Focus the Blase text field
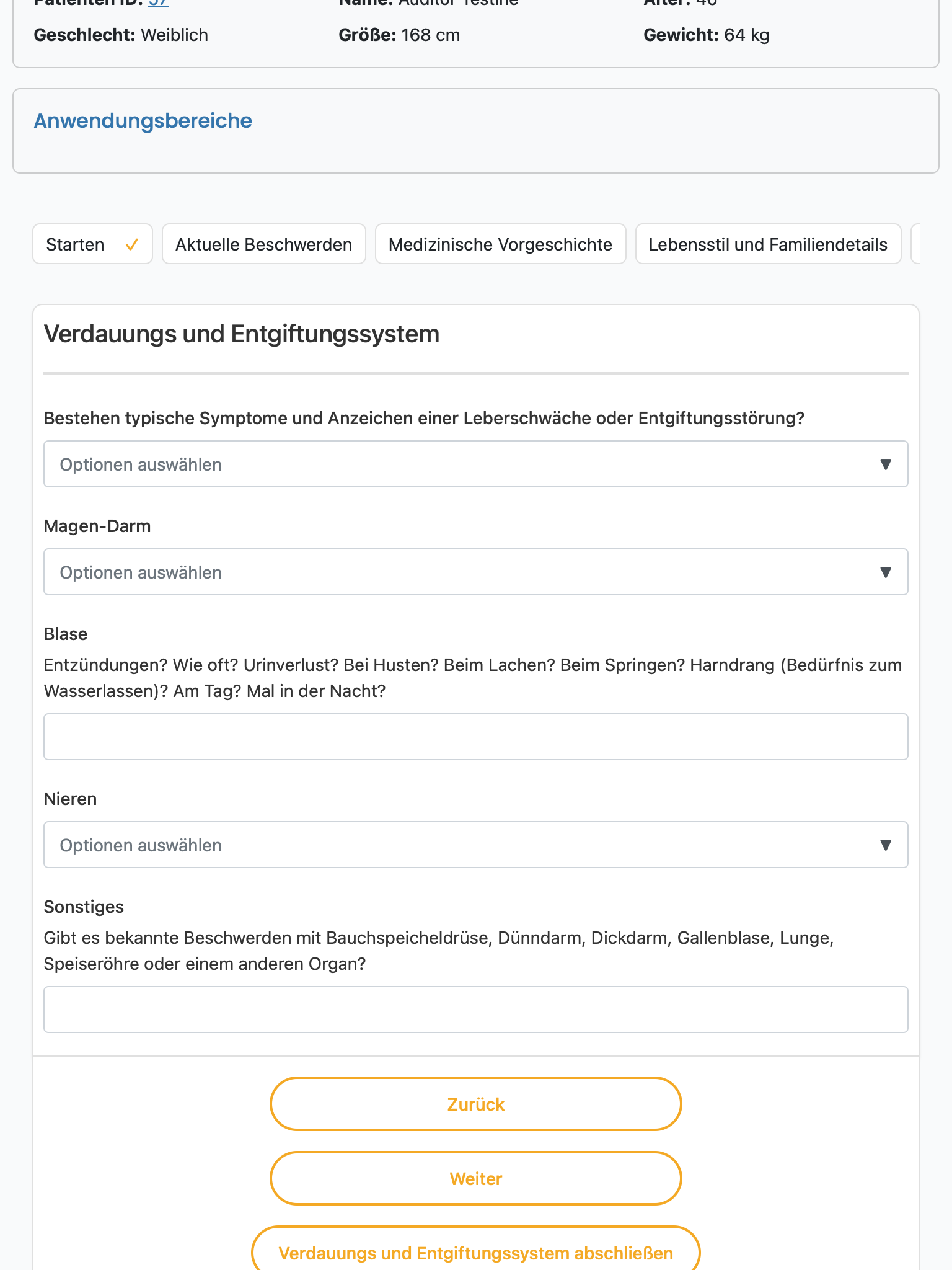Screen dimensions: 952x1270 click(x=476, y=737)
